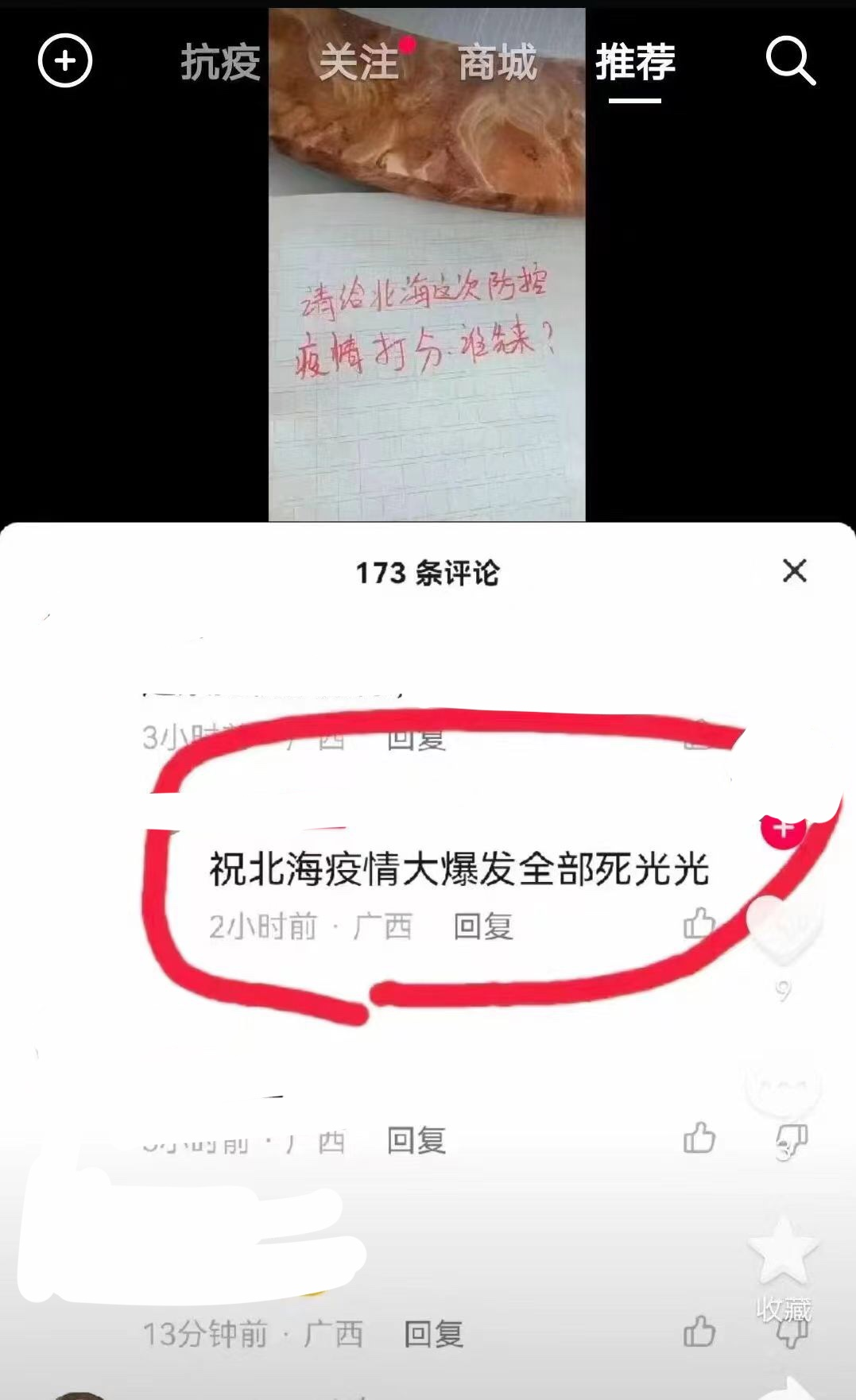Viewport: 856px width, 1400px height.
Task: Reply to the comment posted 13分钟前
Action: click(x=433, y=1334)
